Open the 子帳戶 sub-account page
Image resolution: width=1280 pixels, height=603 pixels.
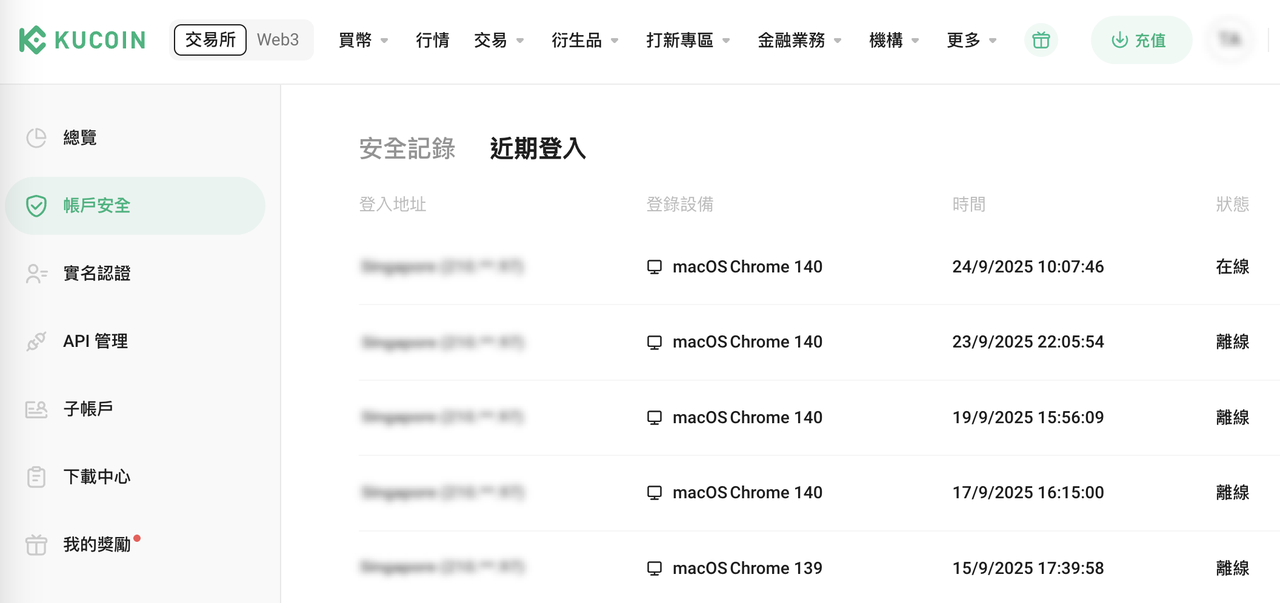88,409
